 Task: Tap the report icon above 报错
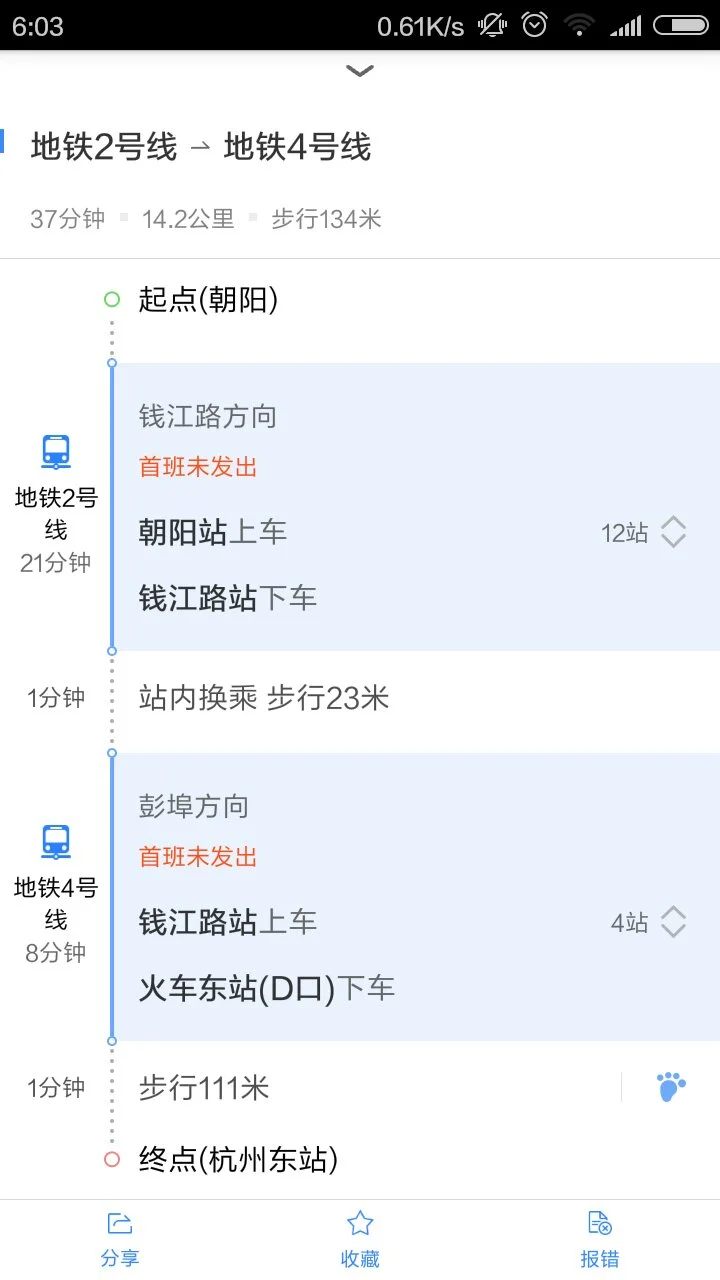point(599,1222)
